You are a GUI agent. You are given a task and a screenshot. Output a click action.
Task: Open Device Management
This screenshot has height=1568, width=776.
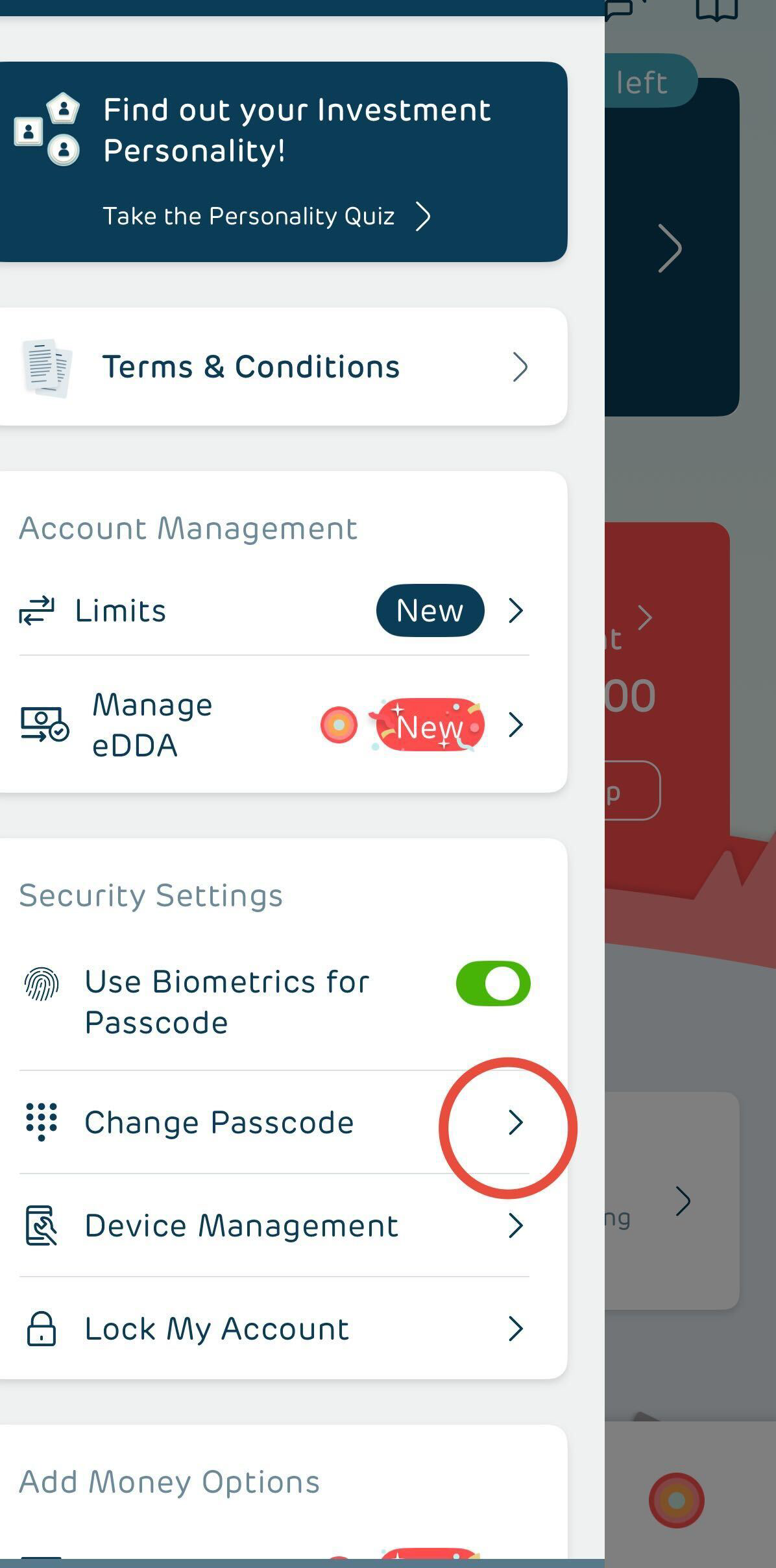click(x=273, y=1225)
